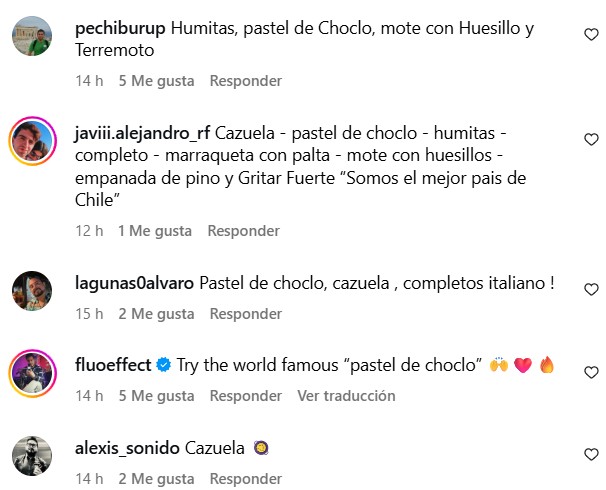Like lagunas0alvaro's comment with the heart
The width and height of the screenshot is (606, 490).
click(590, 289)
